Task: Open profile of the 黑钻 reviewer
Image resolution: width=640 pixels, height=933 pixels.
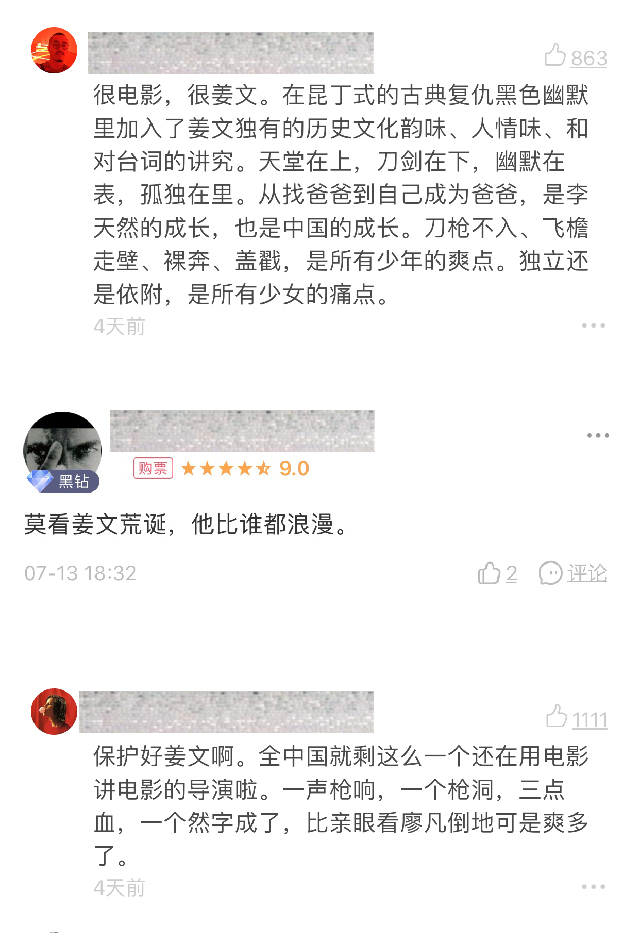Action: 62,448
